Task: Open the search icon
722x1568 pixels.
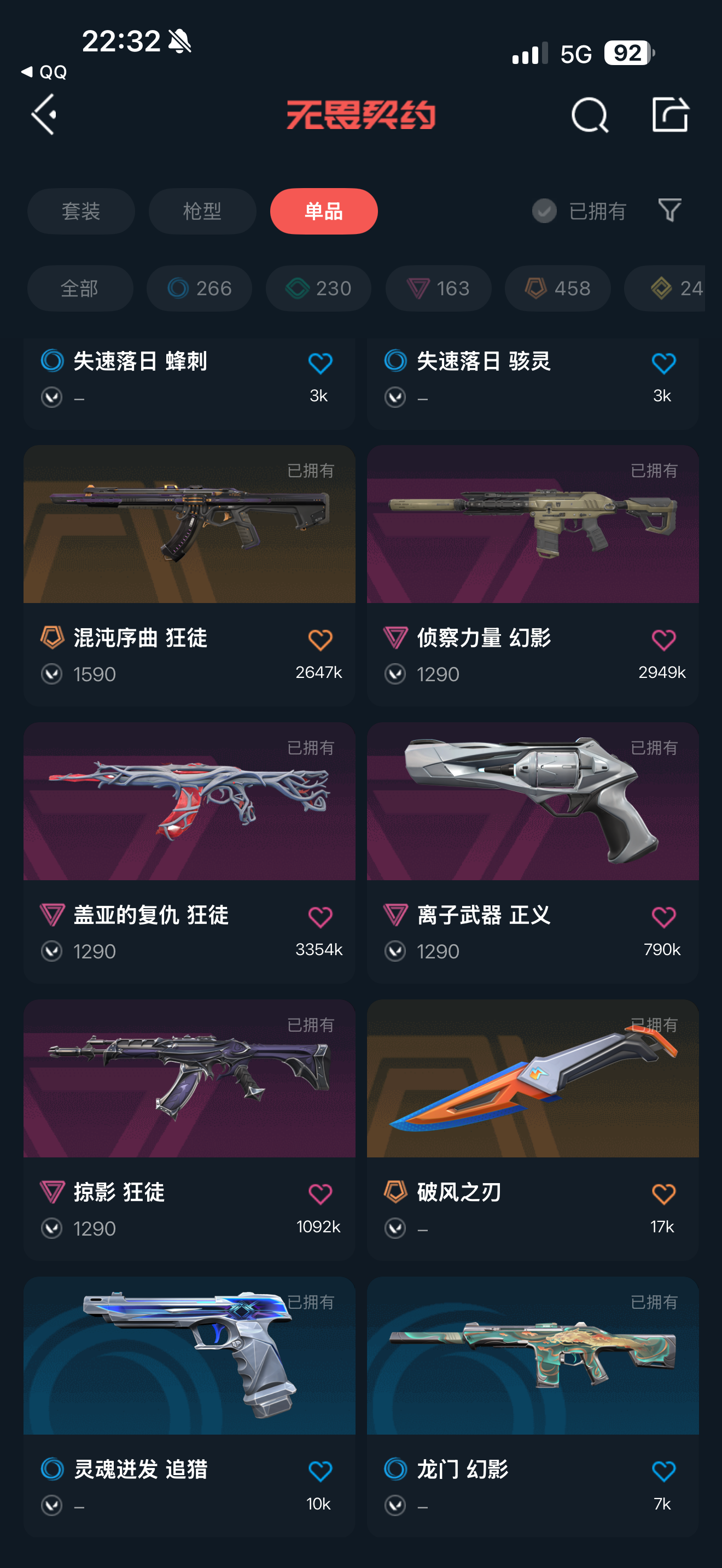Action: pyautogui.click(x=589, y=114)
